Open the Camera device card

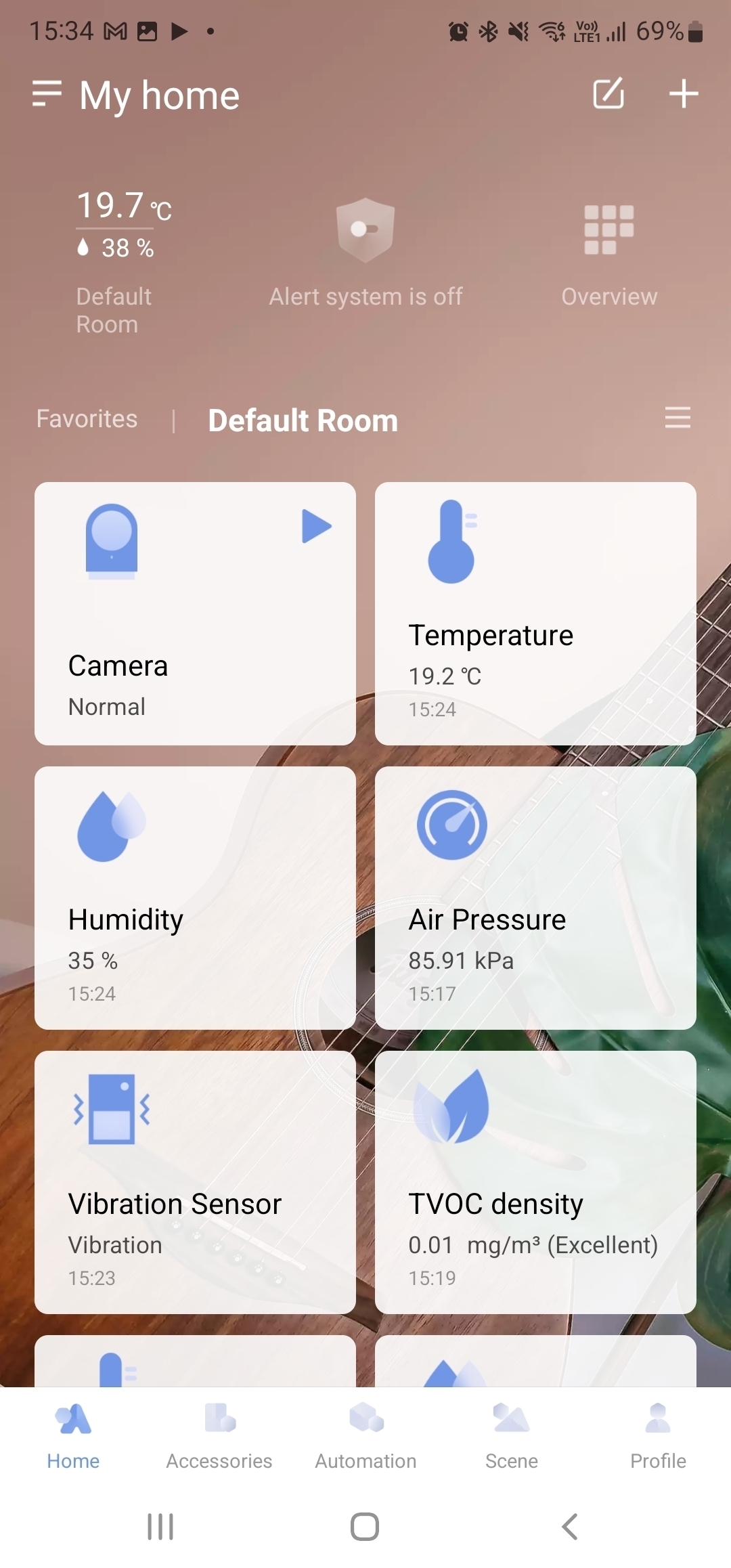pos(195,650)
